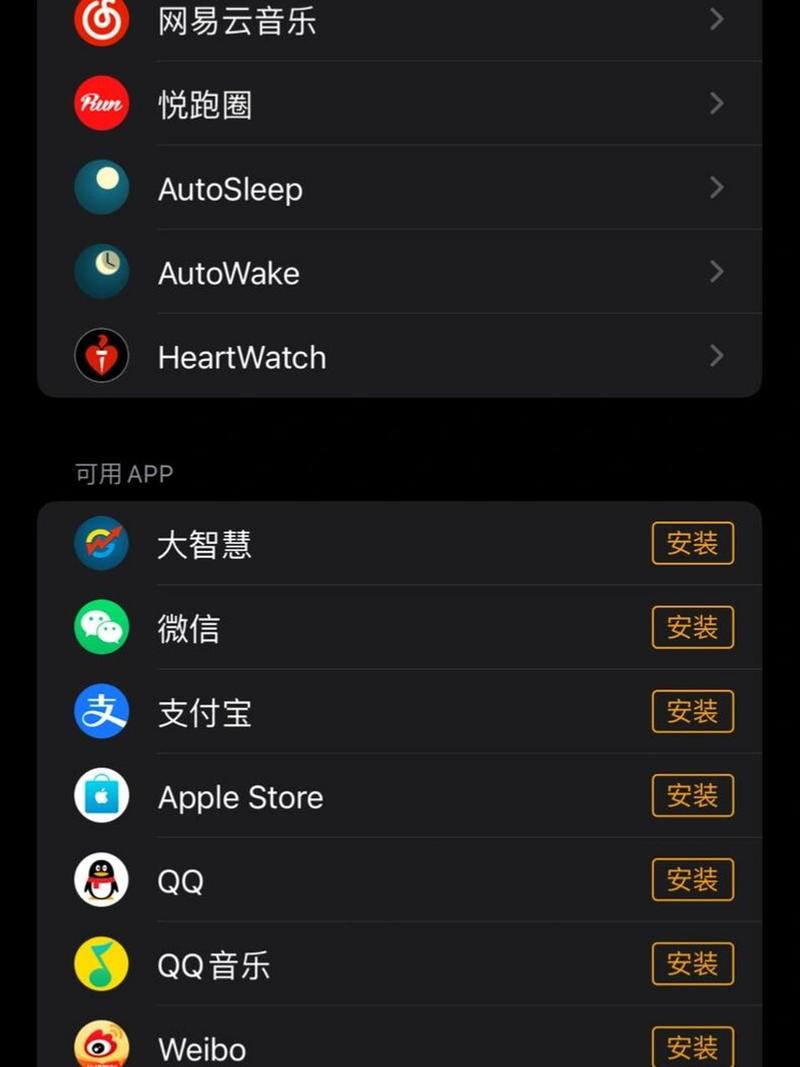Select the Alipay app icon
Screen dimensions: 800x1067
pos(101,712)
